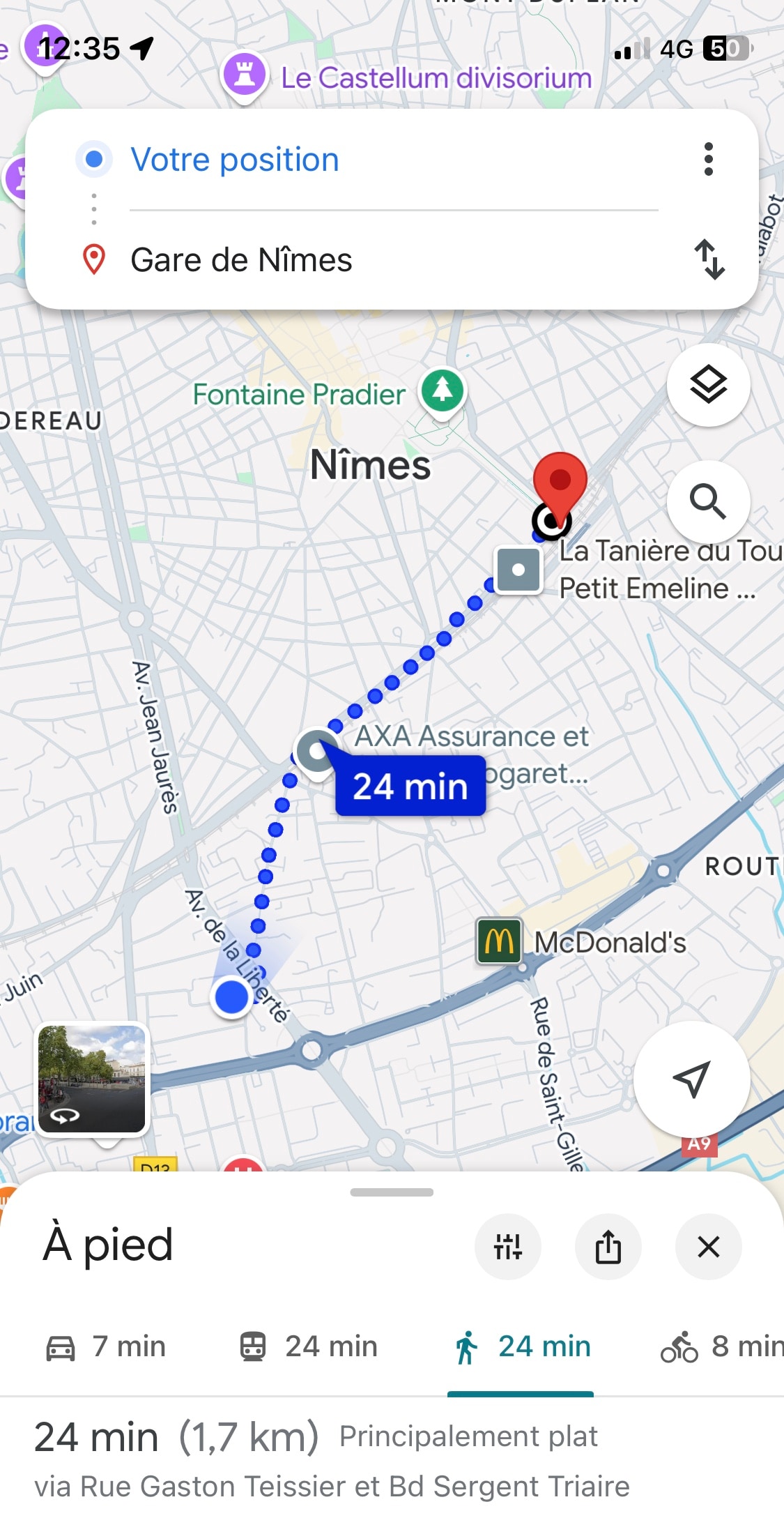The width and height of the screenshot is (784, 1518).
Task: Edit the Votre position starting point
Action: tap(394, 160)
